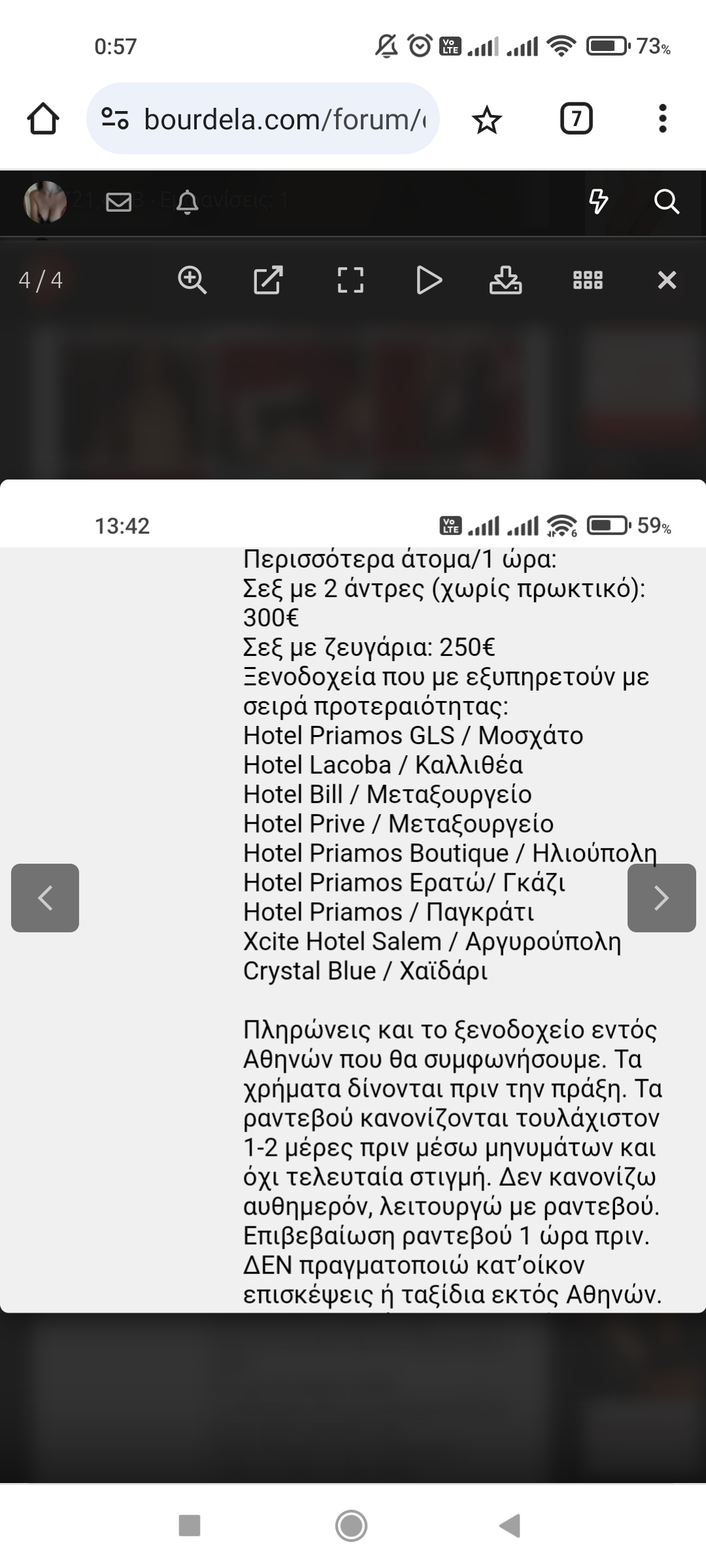Download the current image
Viewport: 706px width, 1568px height.
[505, 280]
